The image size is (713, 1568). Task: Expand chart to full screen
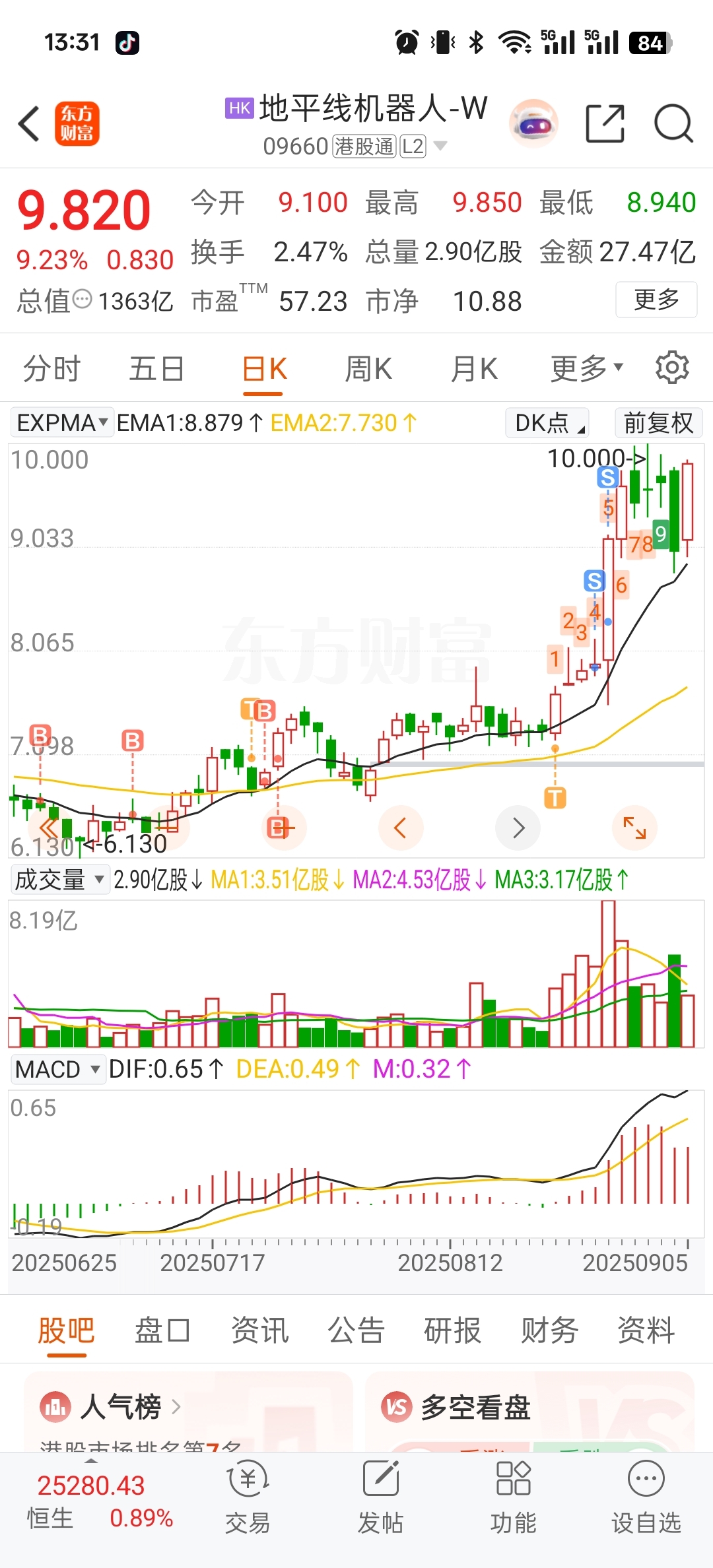pyautogui.click(x=634, y=828)
